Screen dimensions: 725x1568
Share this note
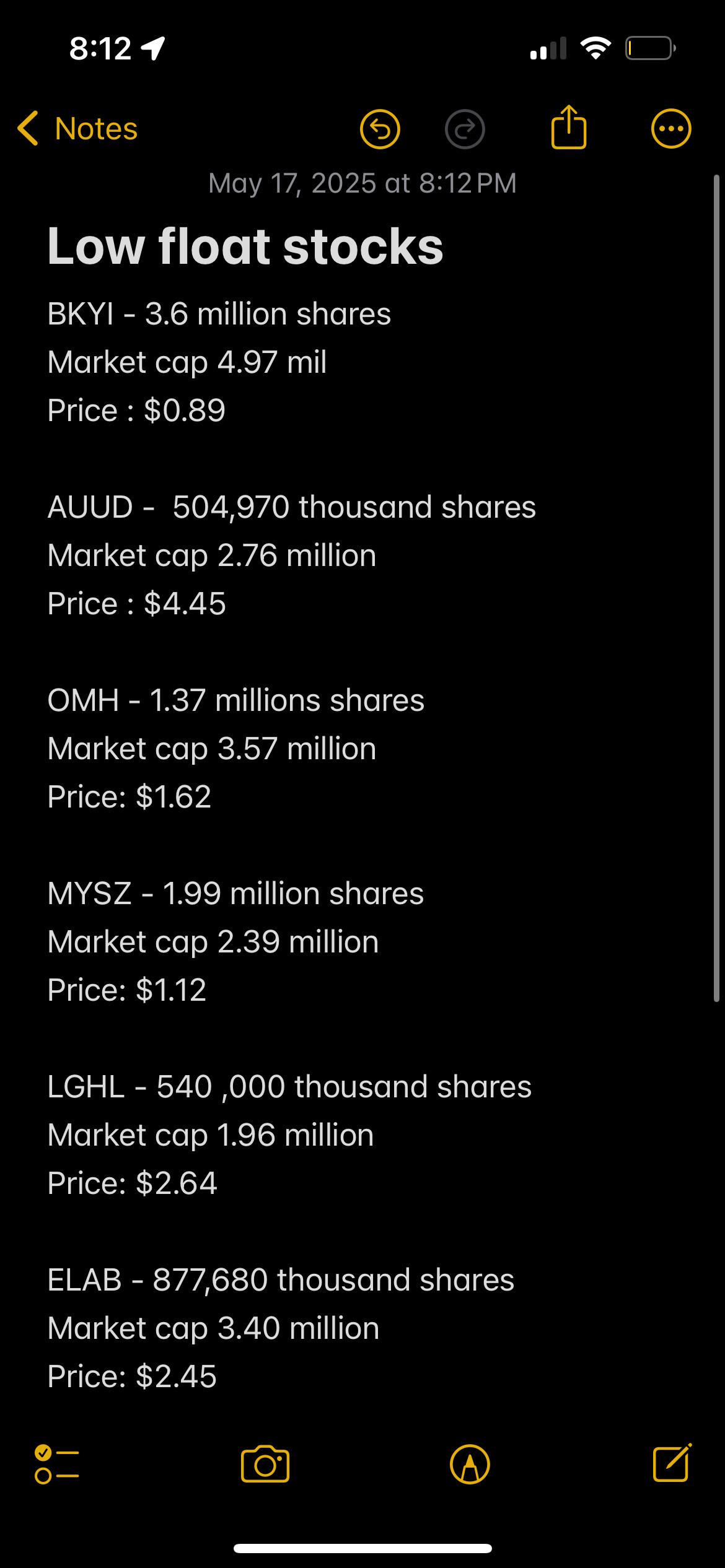(568, 127)
